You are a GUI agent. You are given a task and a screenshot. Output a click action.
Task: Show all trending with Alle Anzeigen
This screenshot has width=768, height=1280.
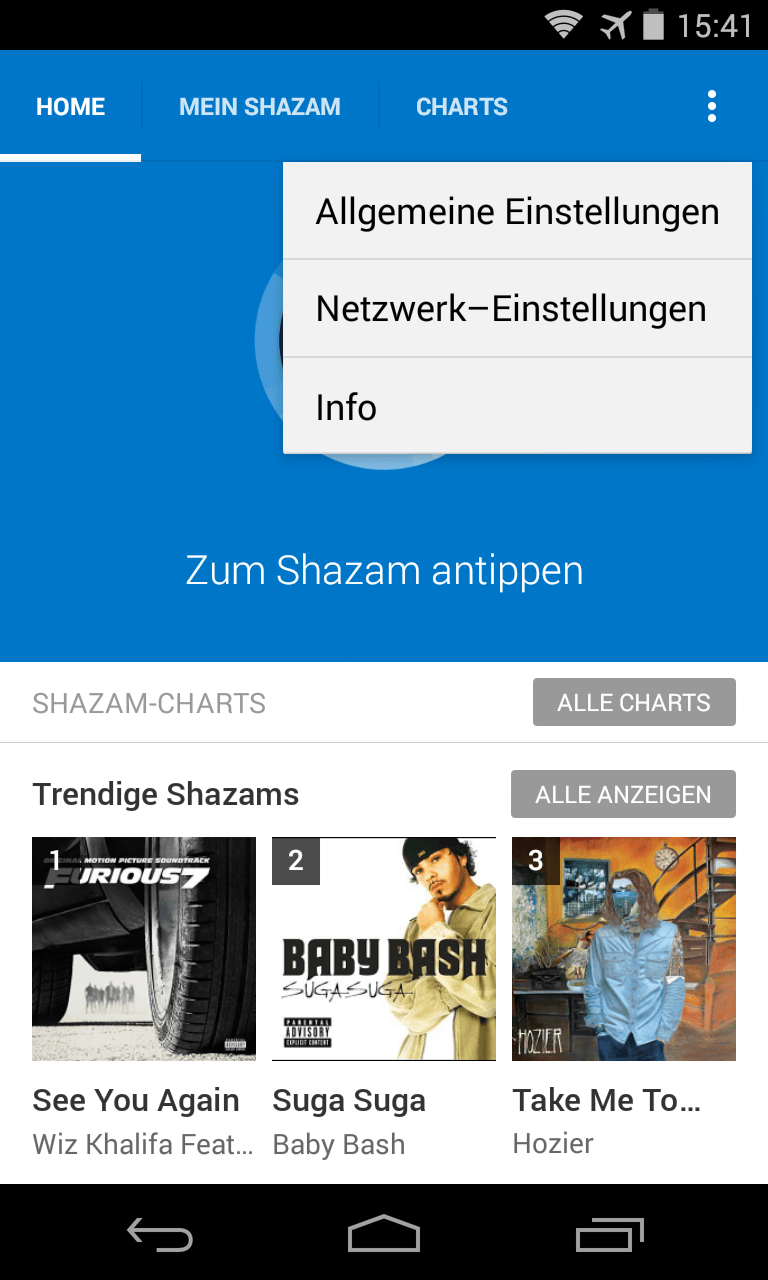tap(623, 794)
